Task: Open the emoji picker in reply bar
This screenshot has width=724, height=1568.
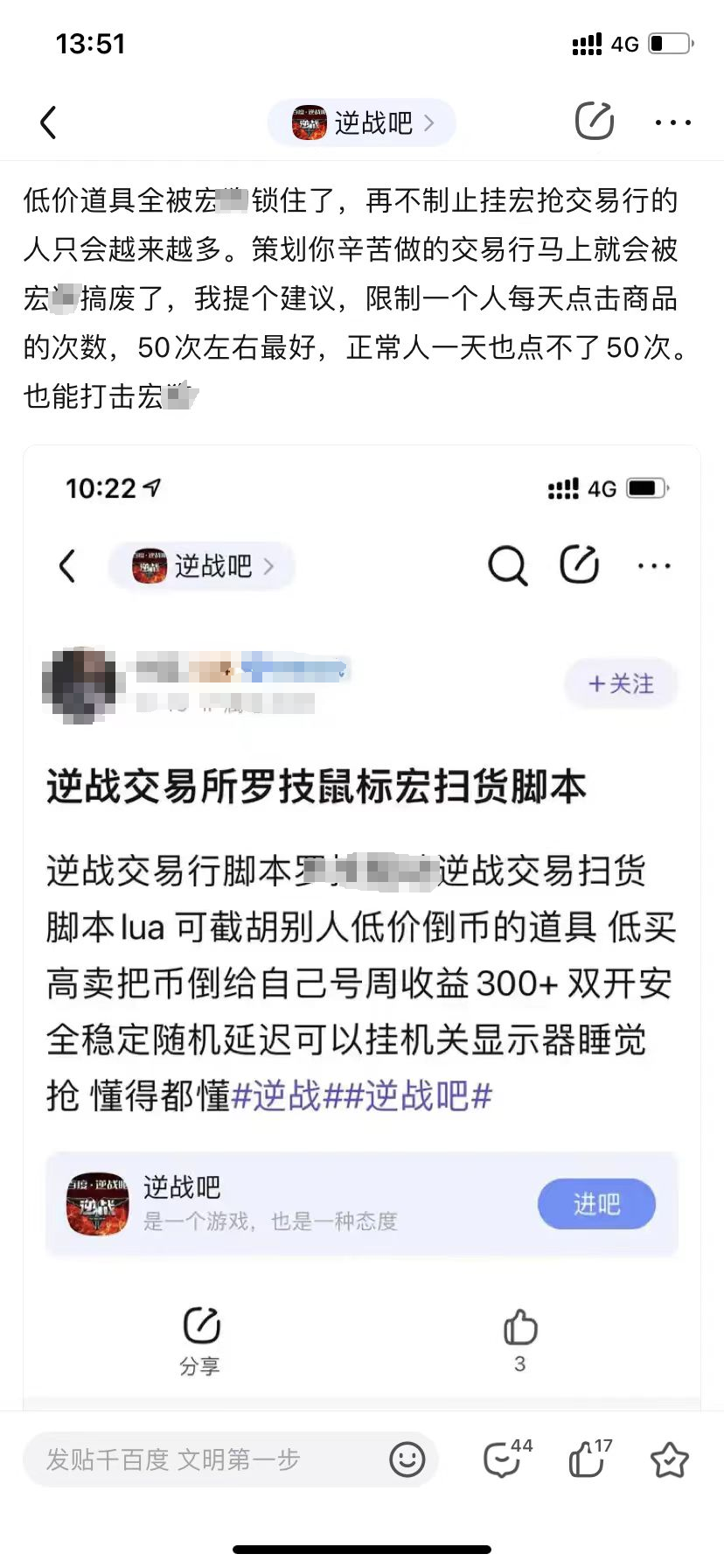Action: (407, 1459)
